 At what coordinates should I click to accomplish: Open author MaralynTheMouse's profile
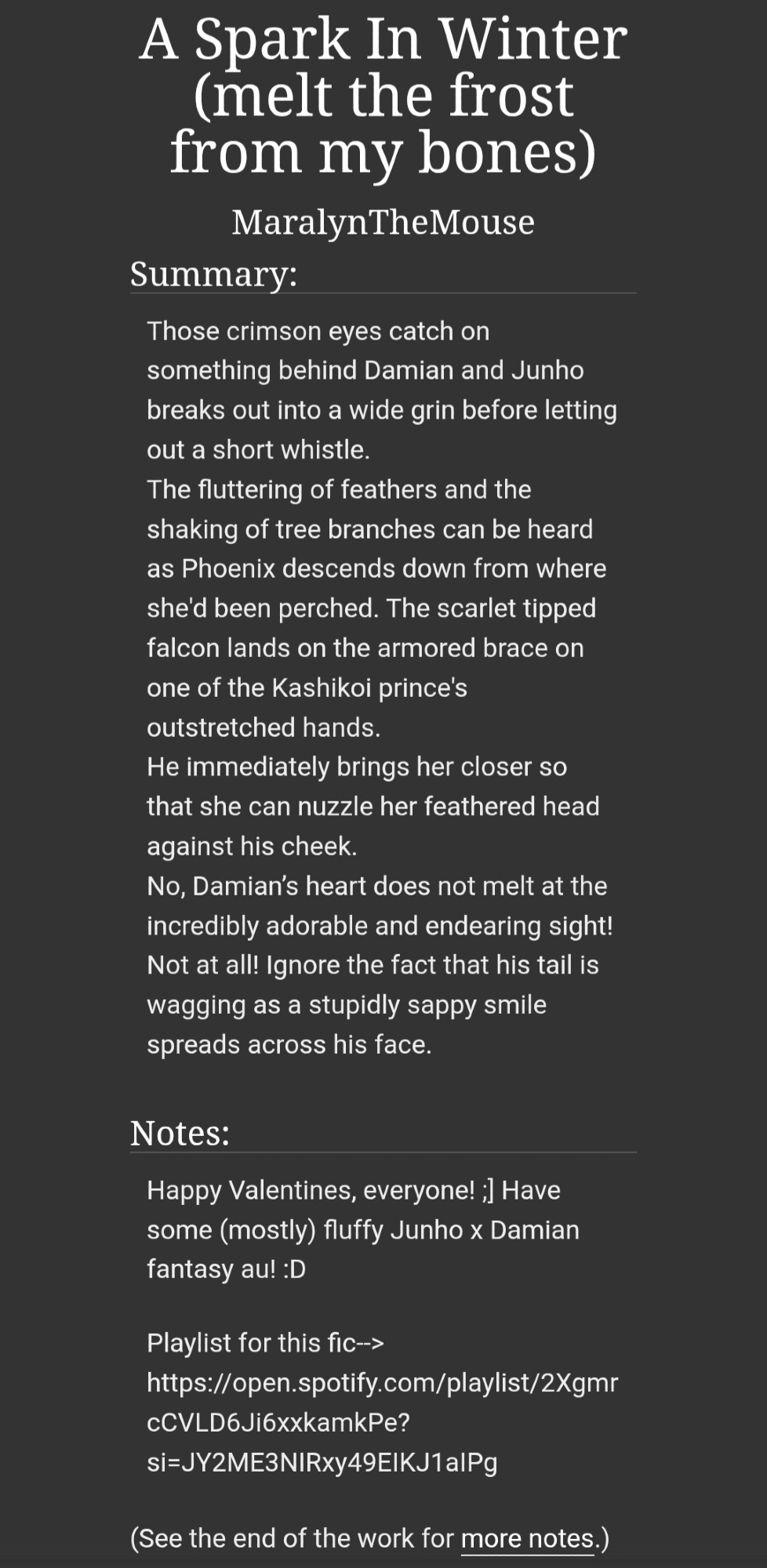[383, 222]
